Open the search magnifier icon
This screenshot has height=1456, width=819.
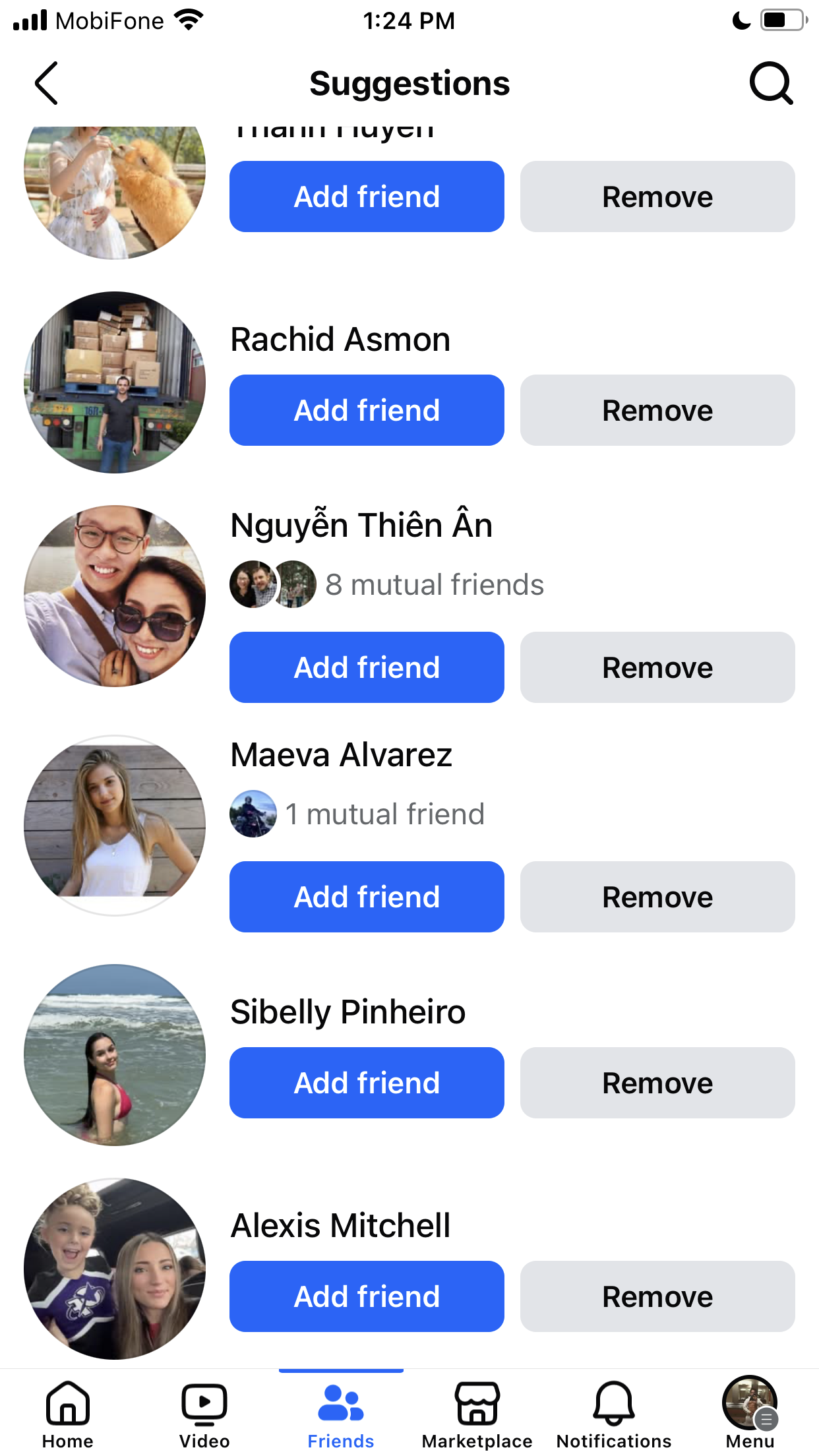pos(771,83)
